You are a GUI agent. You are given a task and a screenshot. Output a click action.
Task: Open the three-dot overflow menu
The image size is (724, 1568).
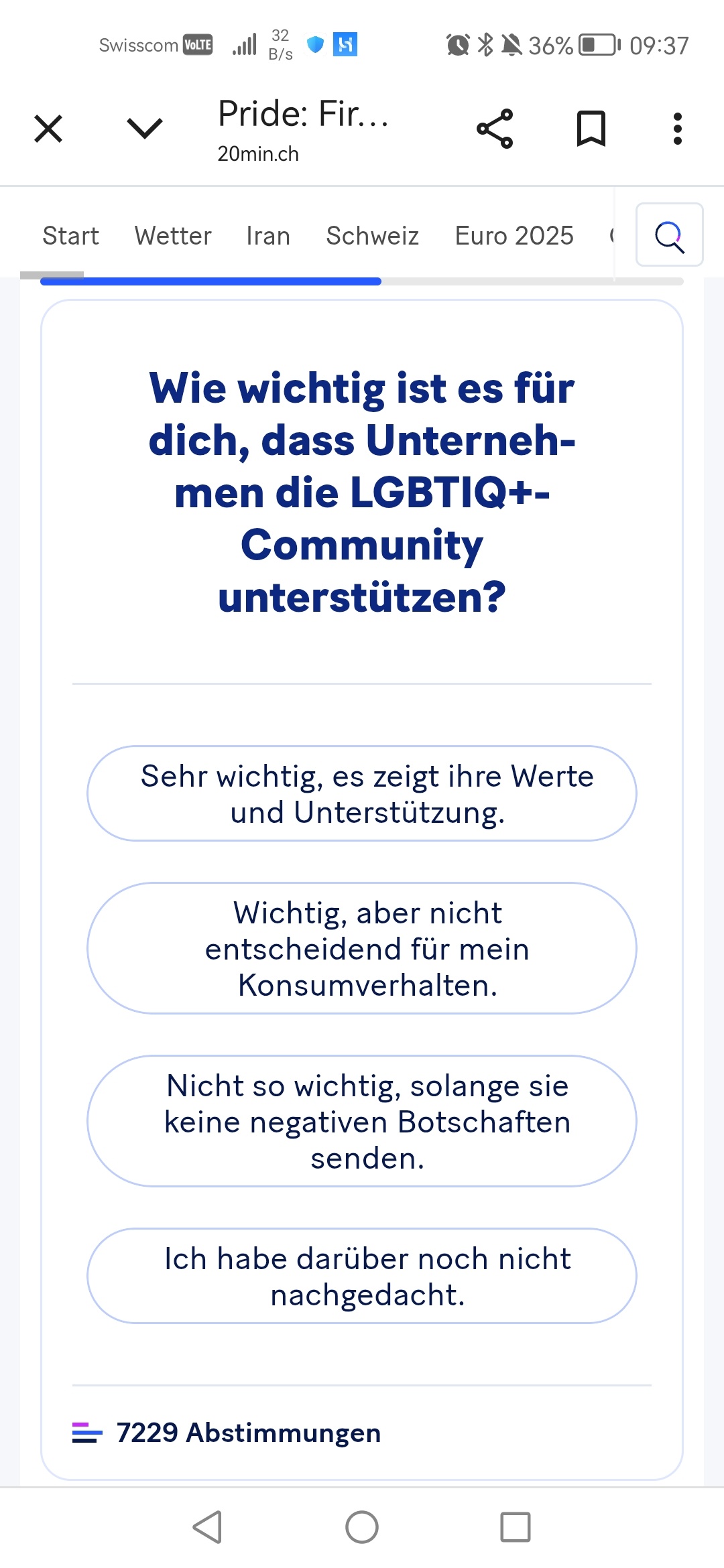pos(678,129)
